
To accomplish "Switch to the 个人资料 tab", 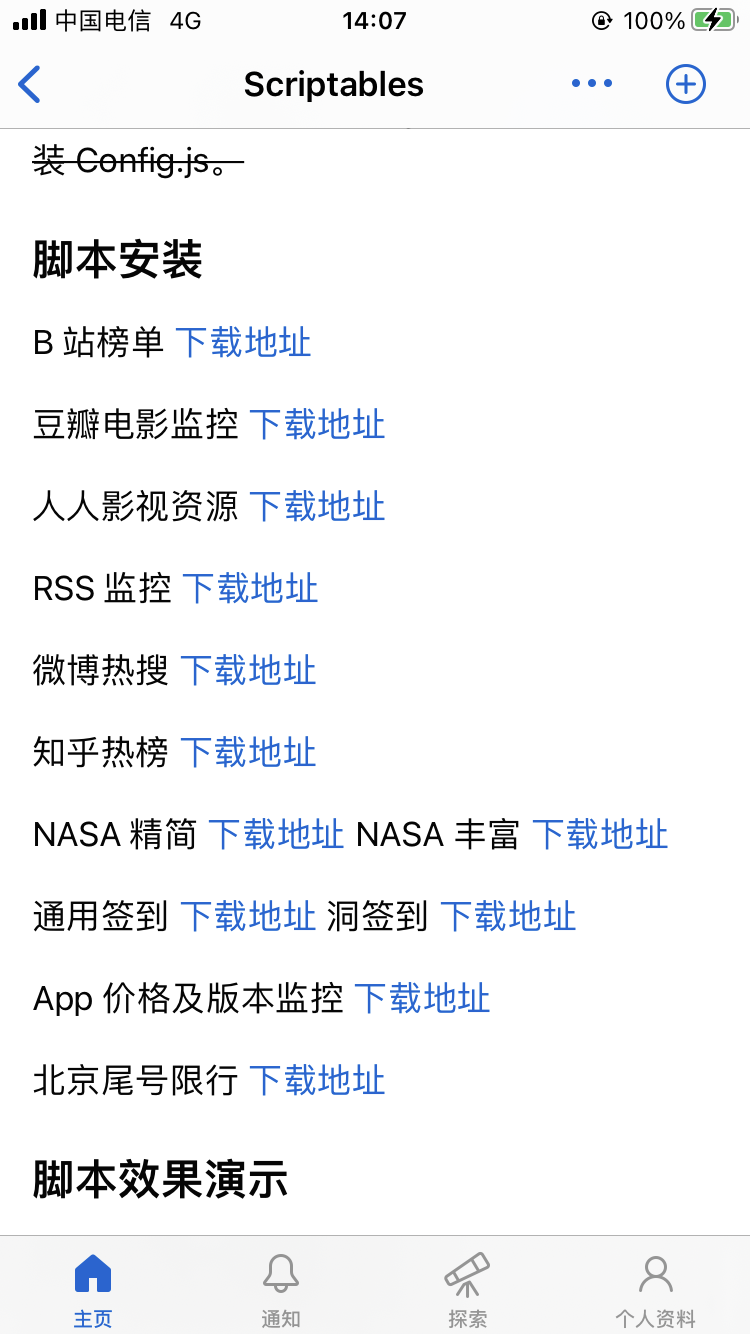I will coord(655,1289).
